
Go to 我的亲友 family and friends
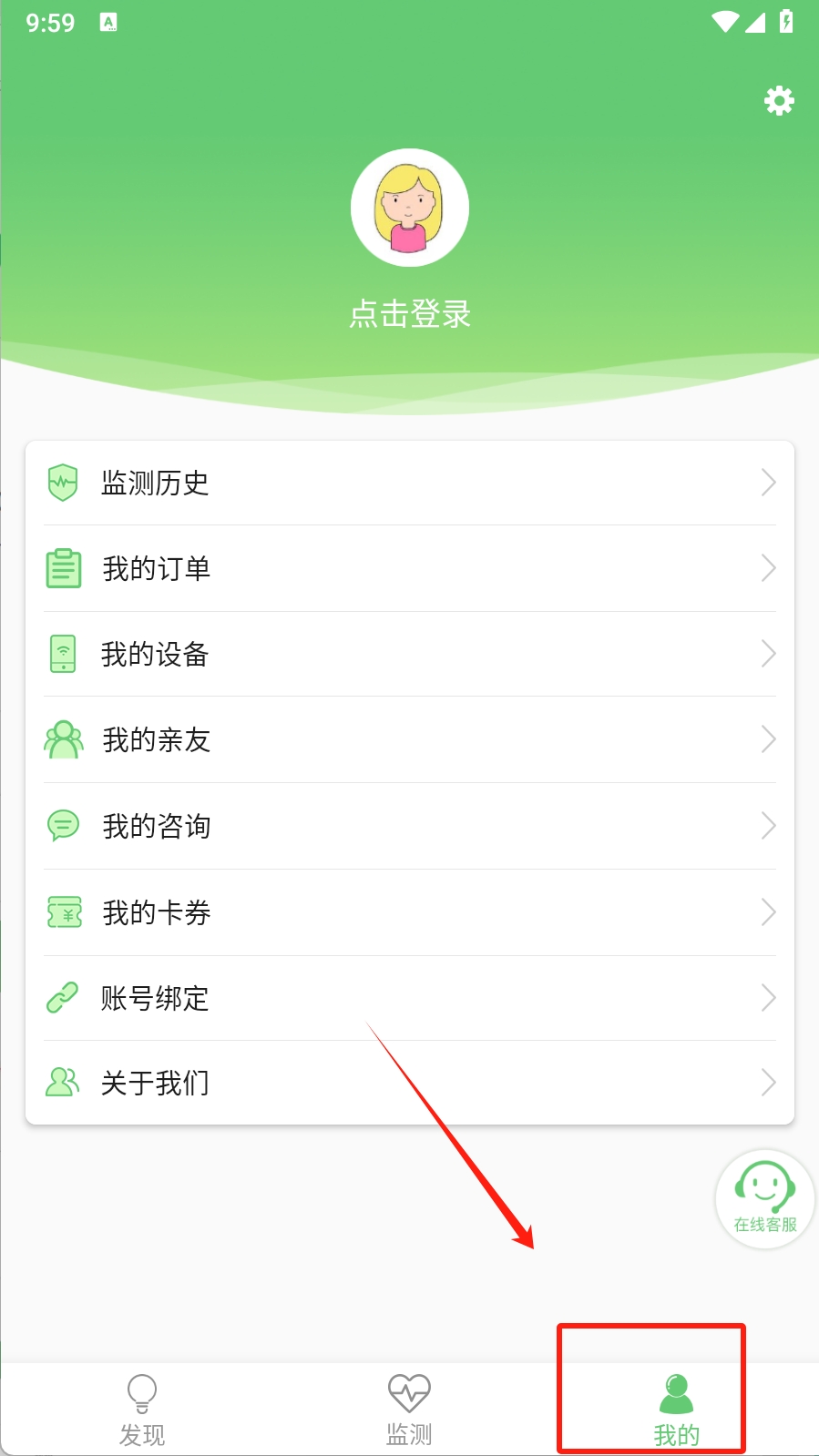[x=410, y=739]
